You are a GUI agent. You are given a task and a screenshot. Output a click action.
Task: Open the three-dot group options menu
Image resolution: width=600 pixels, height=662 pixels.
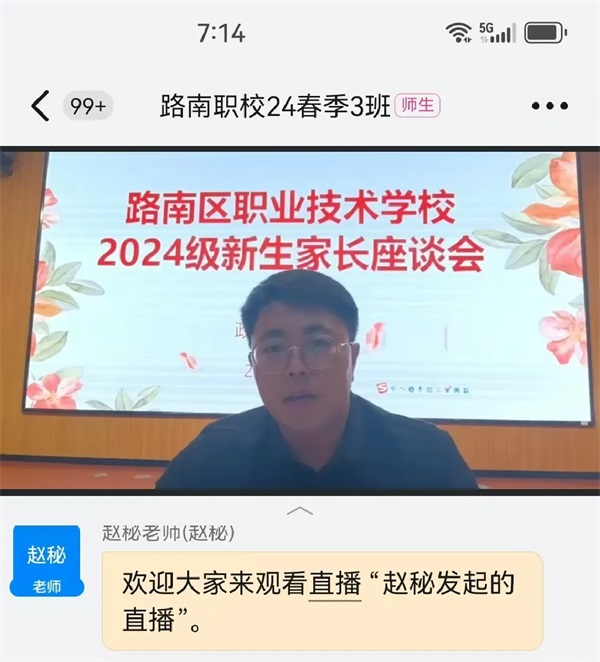(549, 106)
